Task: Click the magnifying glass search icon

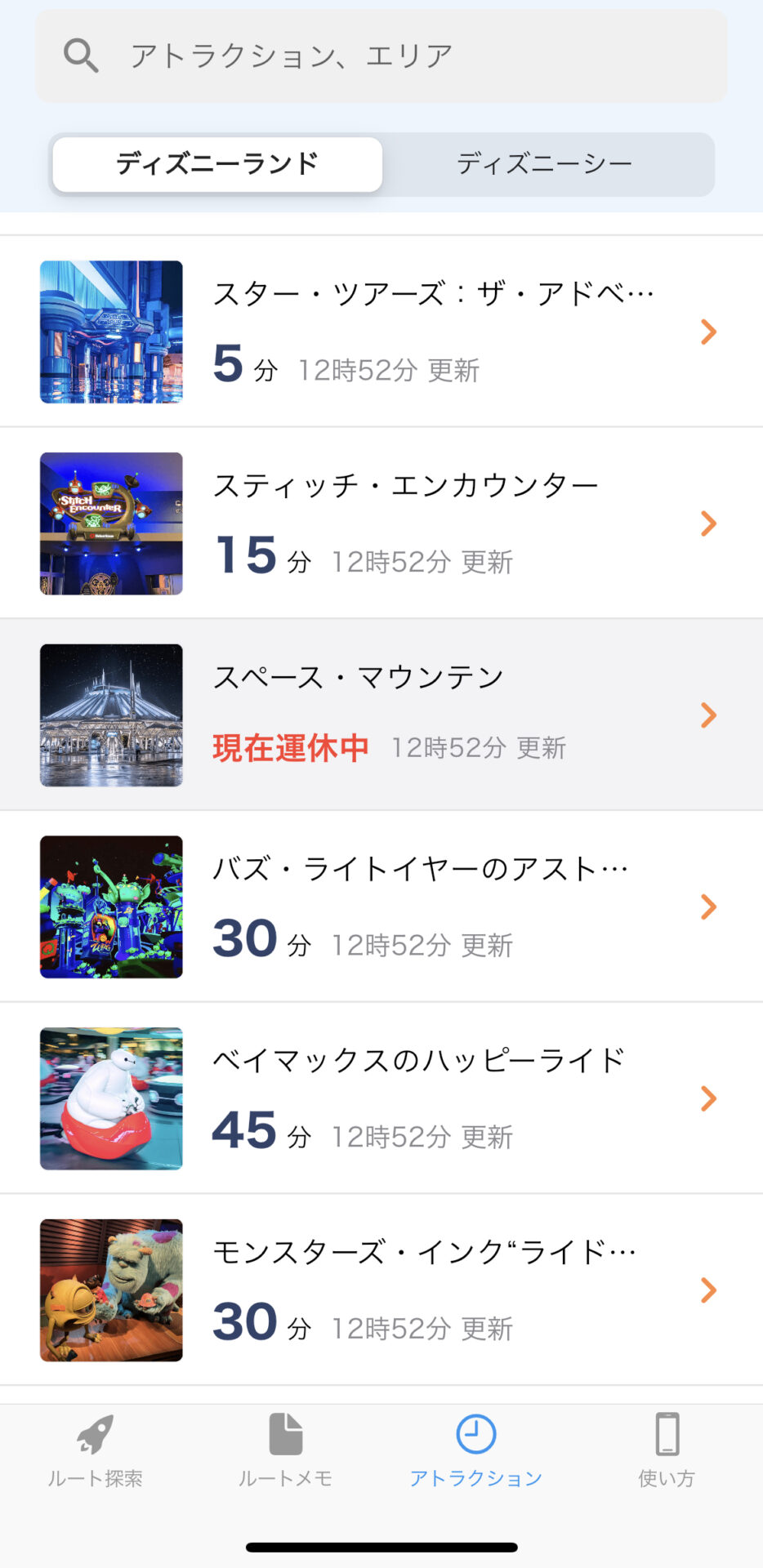Action: pos(80,54)
